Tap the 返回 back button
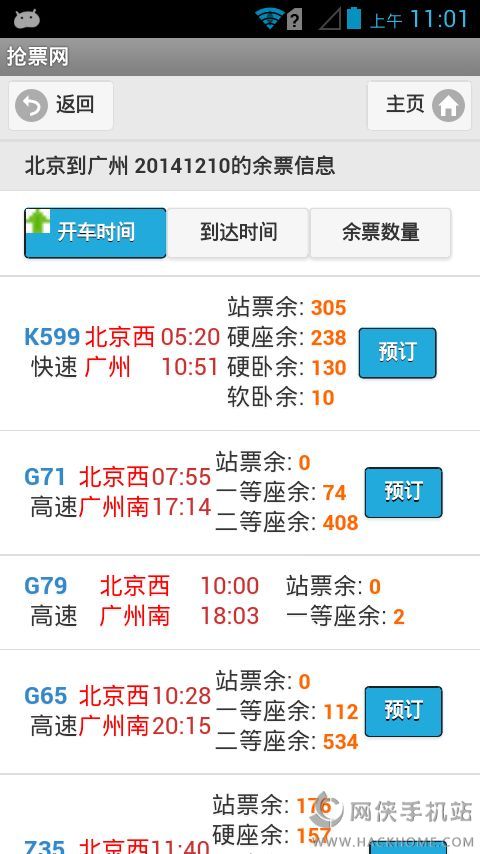480x854 pixels. 60,106
